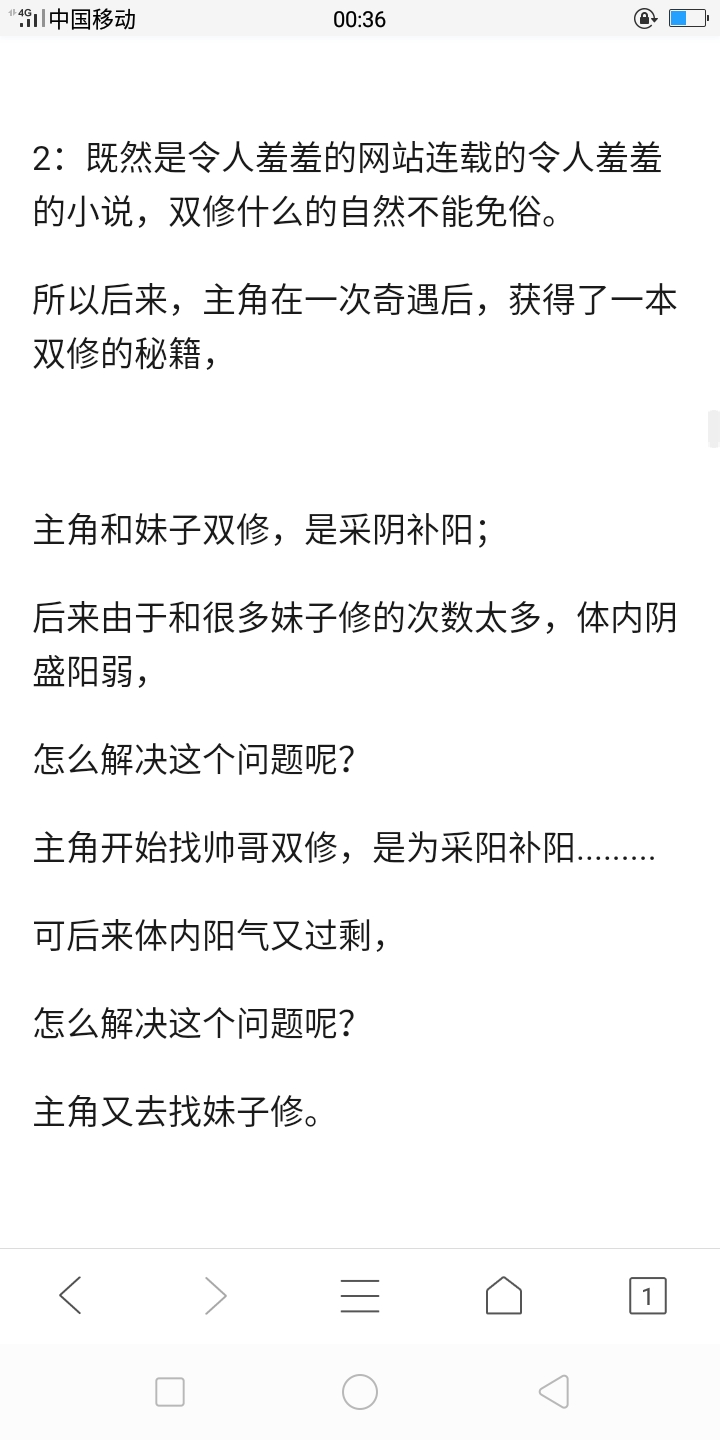Go forward to the next page
Viewport: 720px width, 1440px height.
215,1296
